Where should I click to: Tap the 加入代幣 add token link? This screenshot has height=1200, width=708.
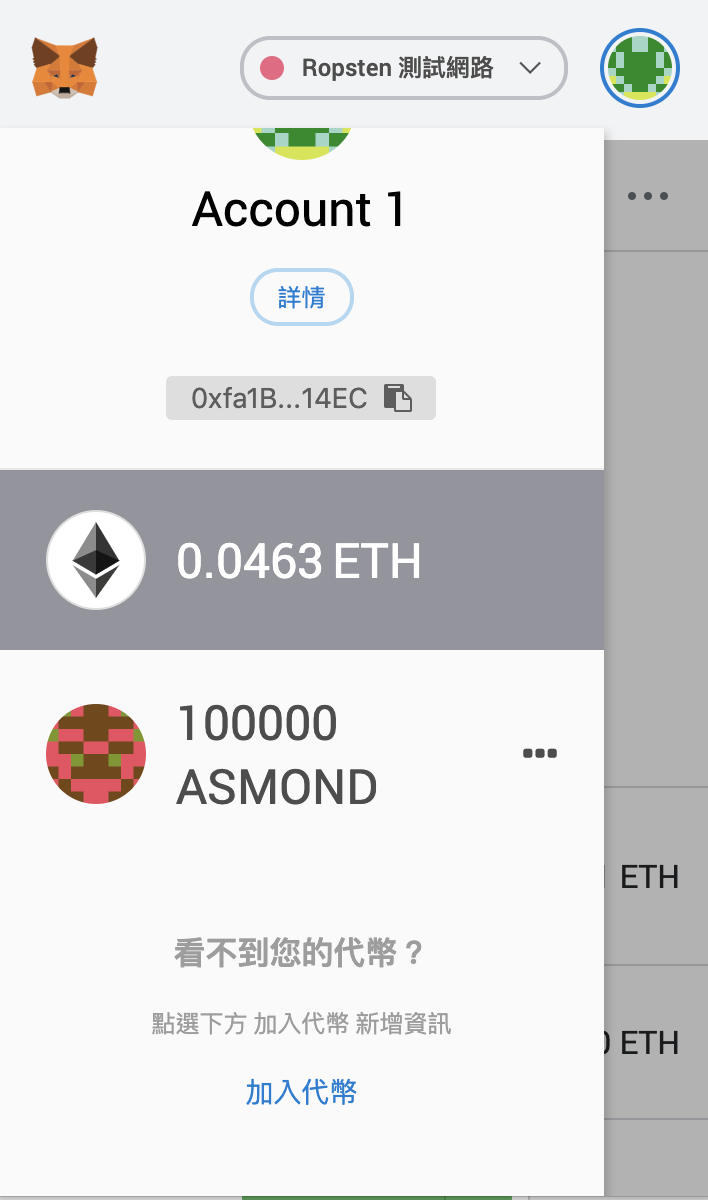[x=301, y=1092]
